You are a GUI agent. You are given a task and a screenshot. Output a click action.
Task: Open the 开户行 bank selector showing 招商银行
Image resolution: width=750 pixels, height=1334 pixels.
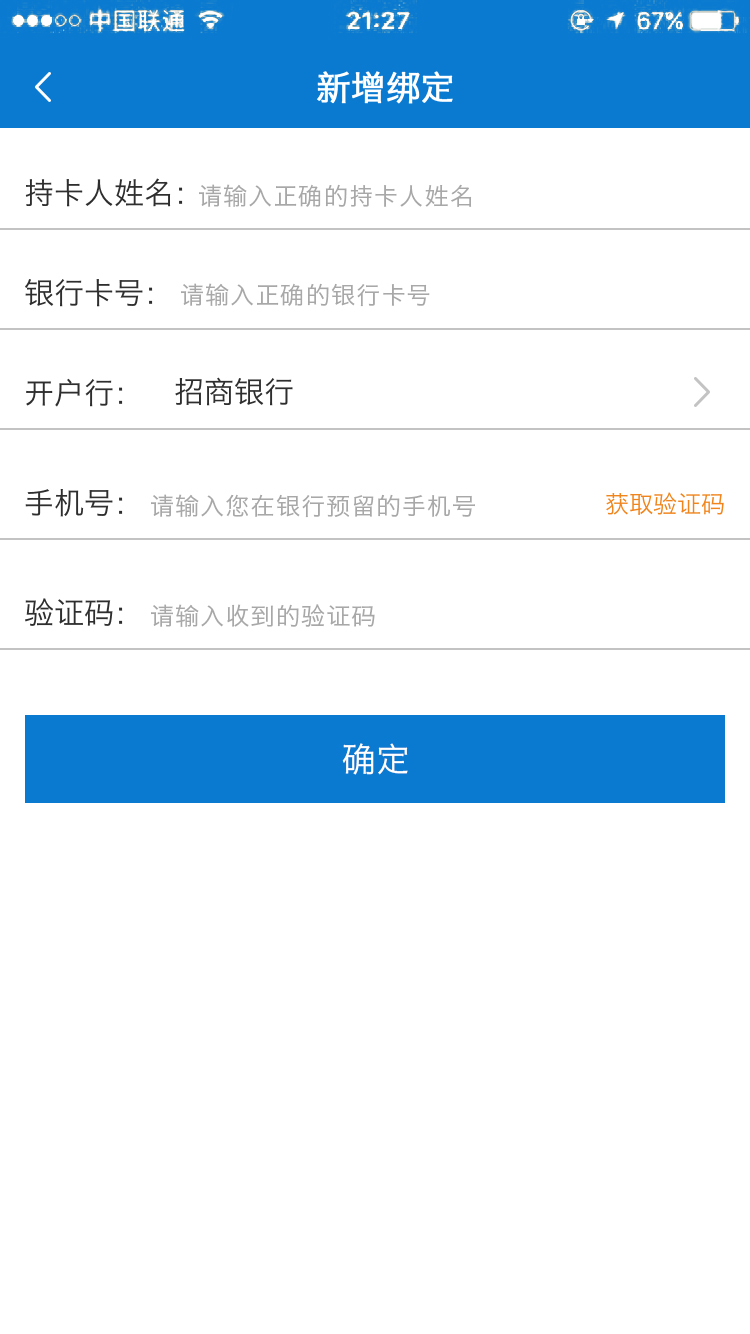[375, 391]
